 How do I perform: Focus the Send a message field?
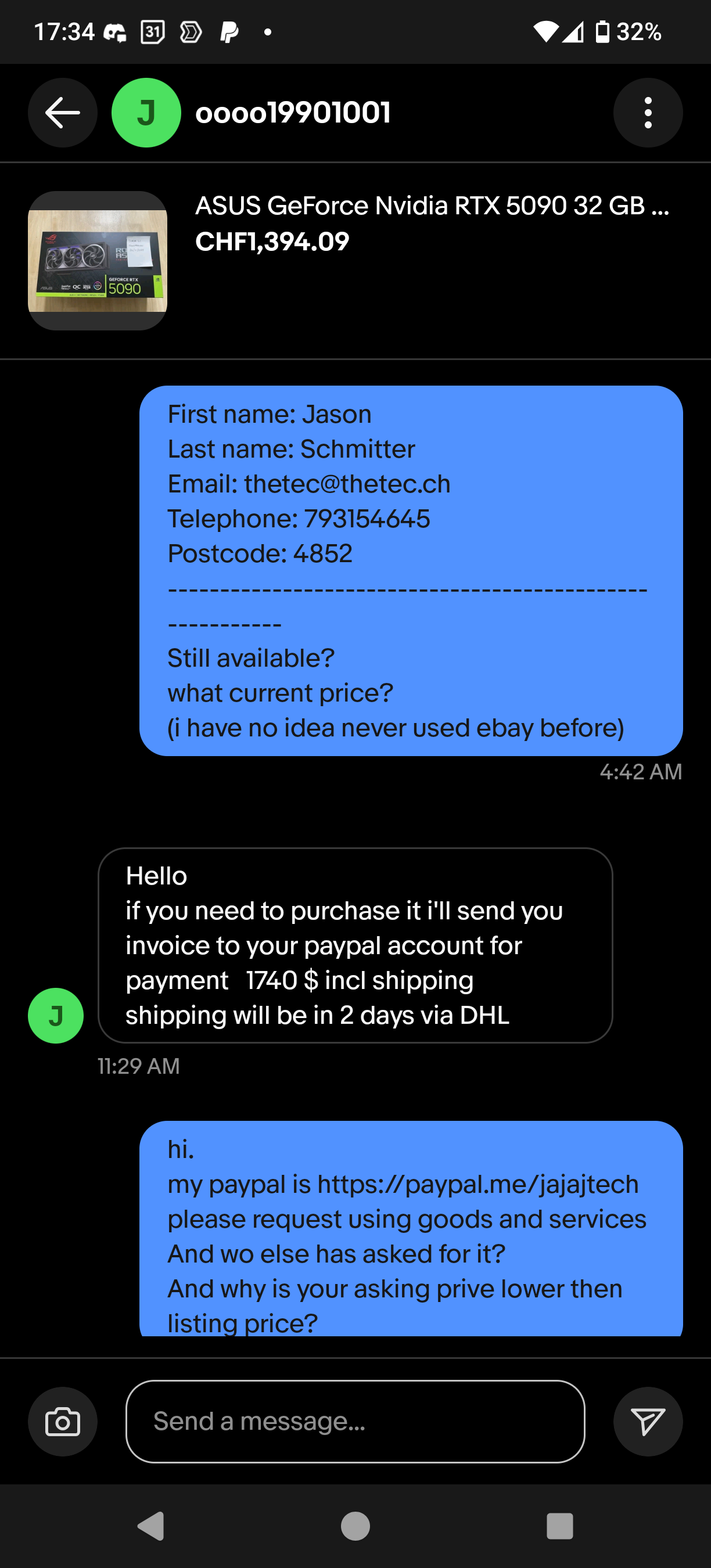pos(355,1421)
